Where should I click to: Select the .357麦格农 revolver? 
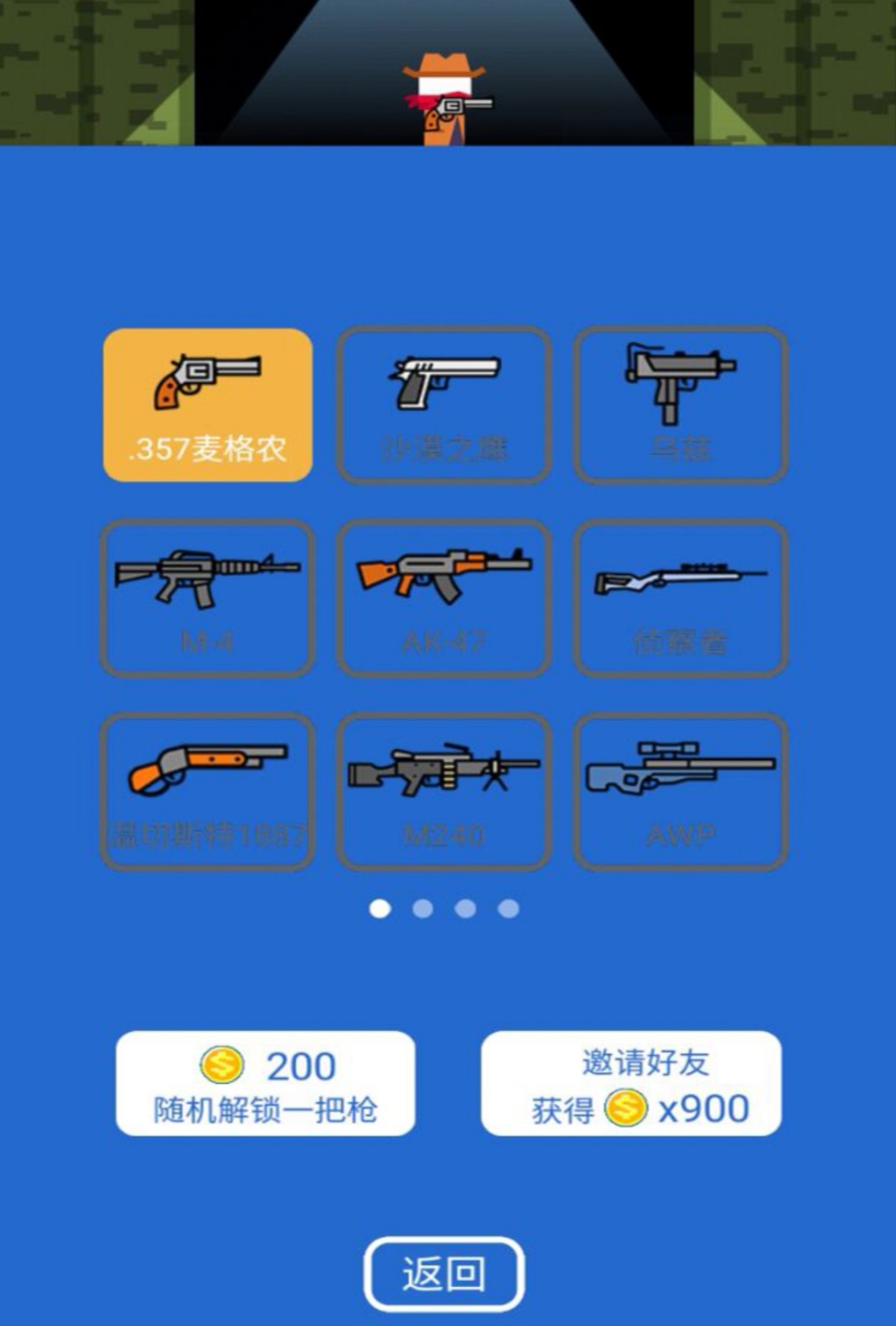click(208, 405)
